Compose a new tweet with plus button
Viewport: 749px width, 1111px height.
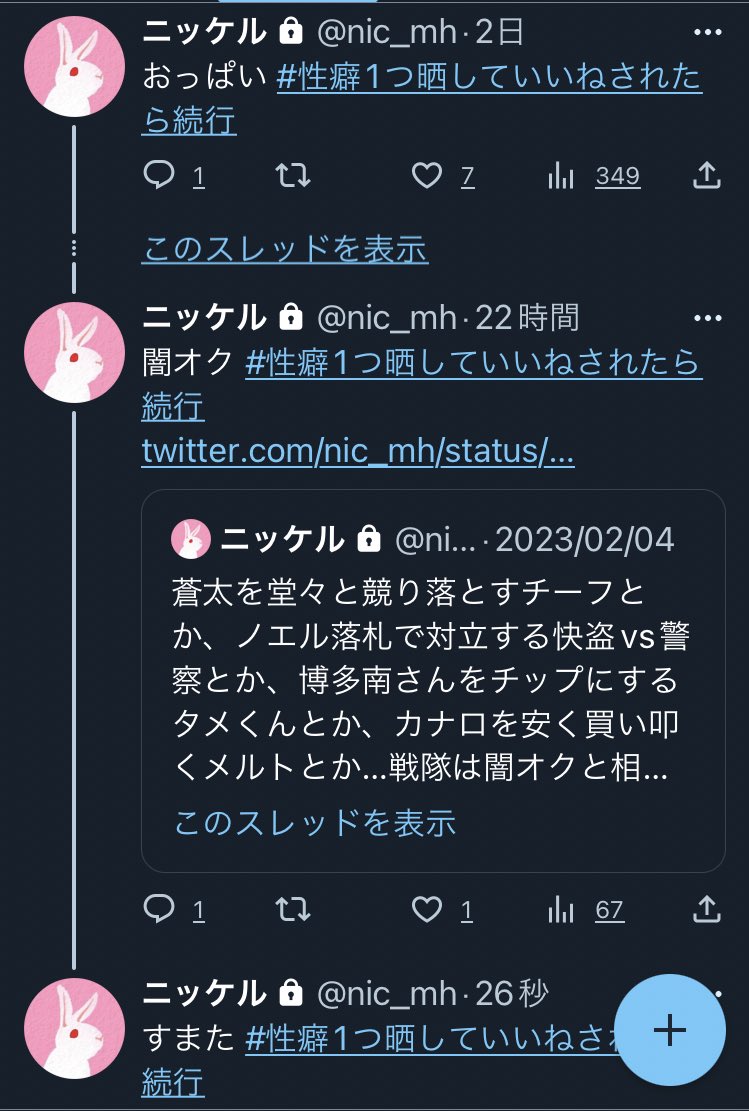pos(669,1030)
